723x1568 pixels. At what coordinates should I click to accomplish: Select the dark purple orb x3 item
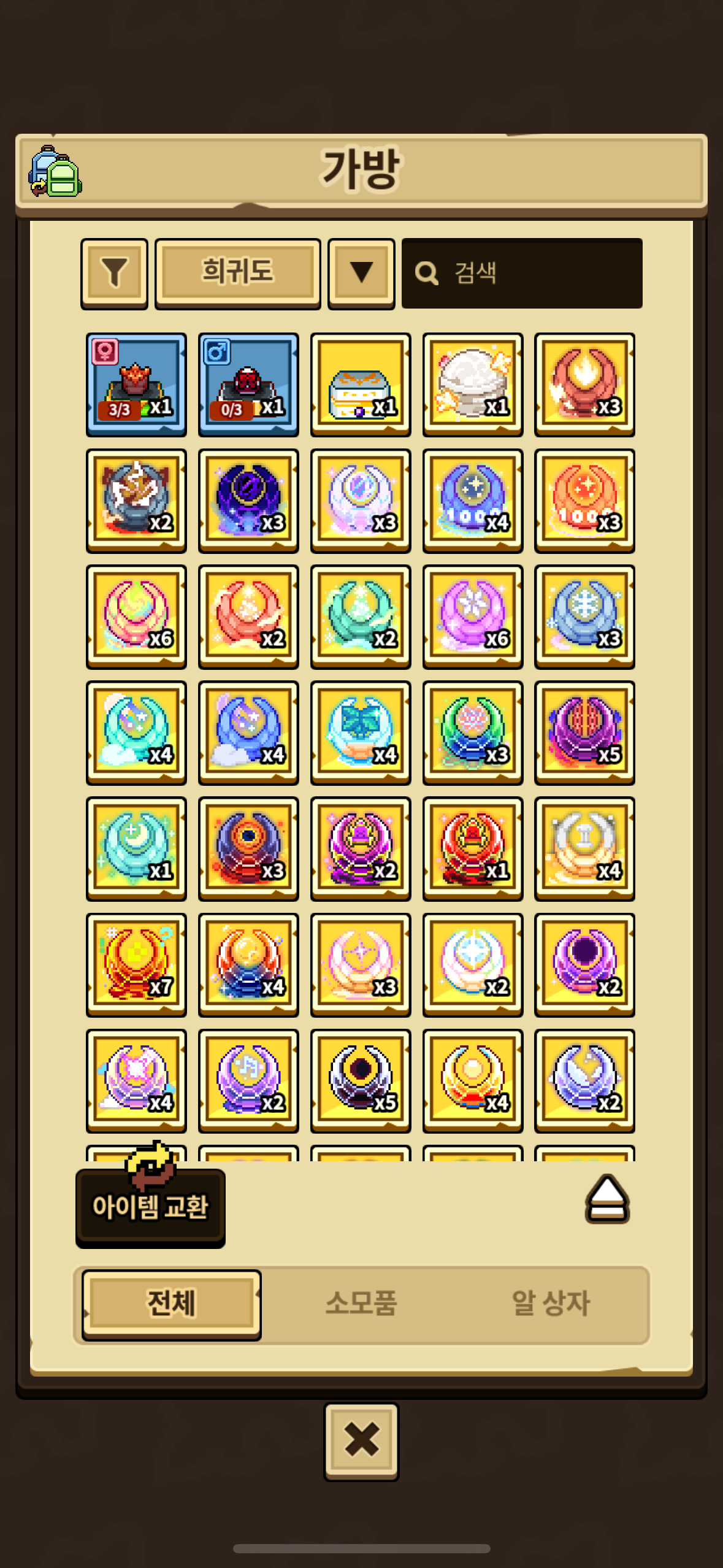pos(248,501)
